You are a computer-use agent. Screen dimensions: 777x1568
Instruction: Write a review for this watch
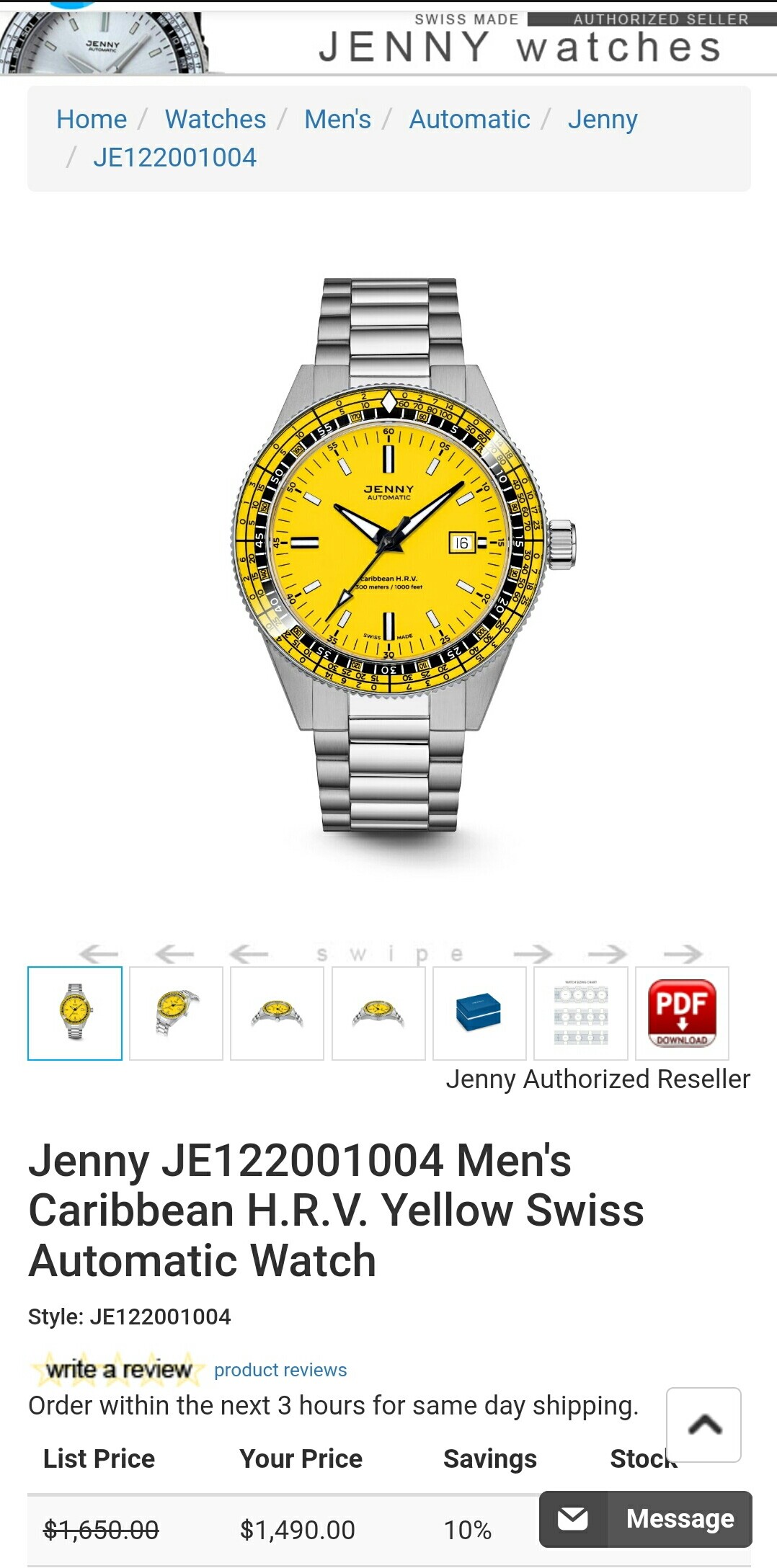[118, 1369]
